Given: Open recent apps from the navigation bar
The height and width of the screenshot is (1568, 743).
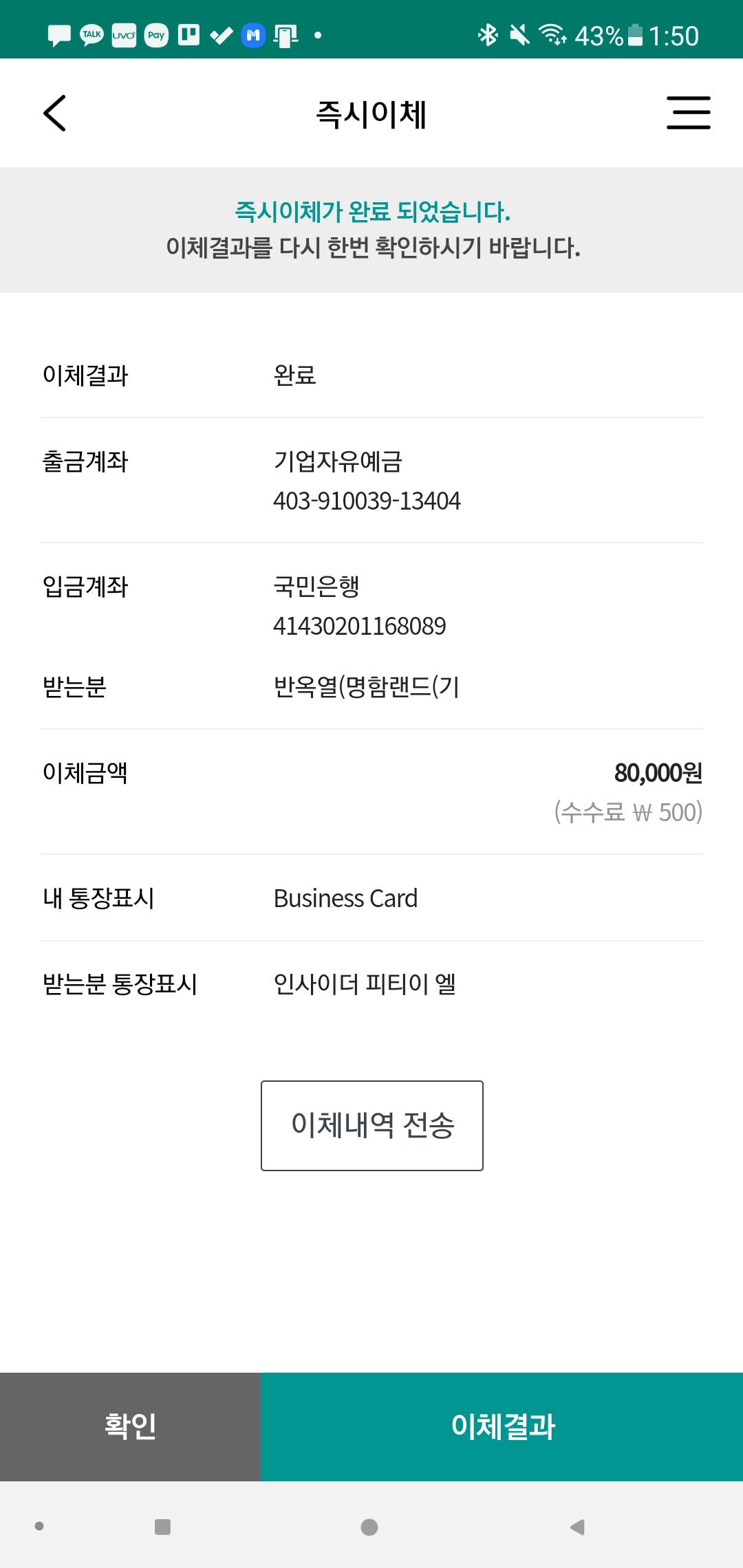Looking at the screenshot, I should (x=163, y=1527).
